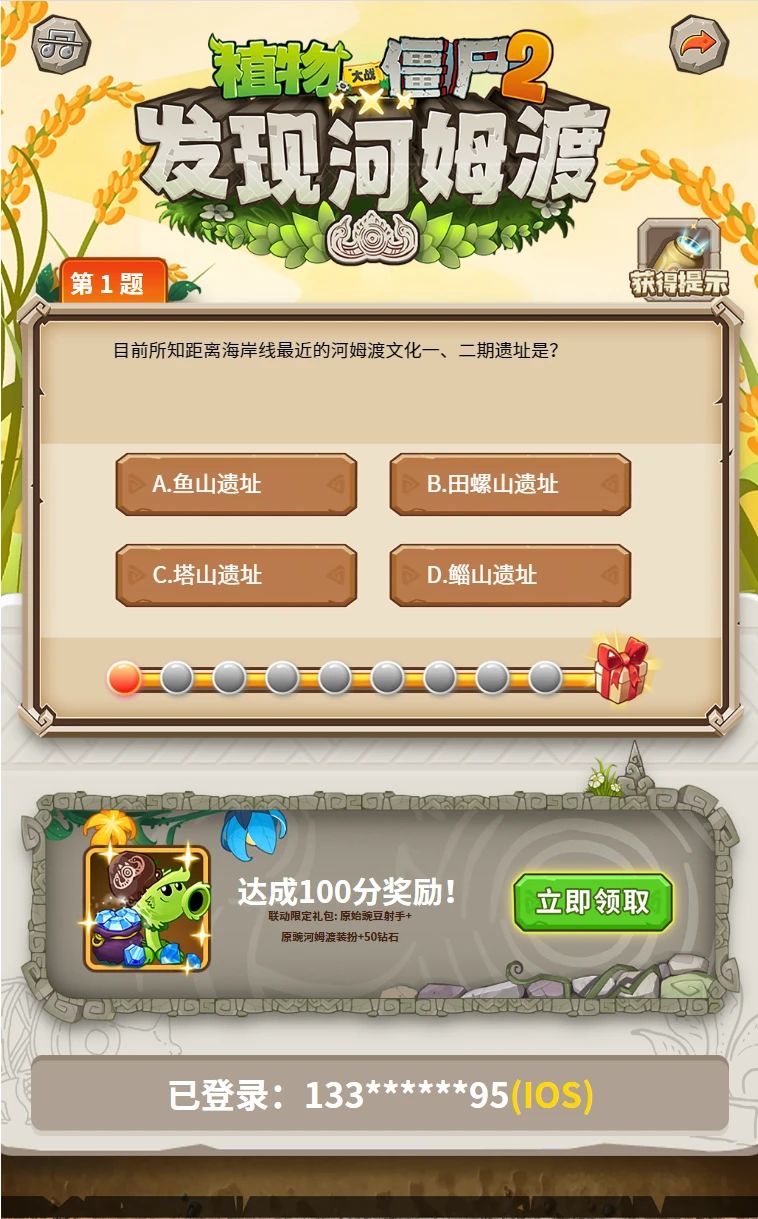Click the logged-in account 133******95 bar

379,1095
